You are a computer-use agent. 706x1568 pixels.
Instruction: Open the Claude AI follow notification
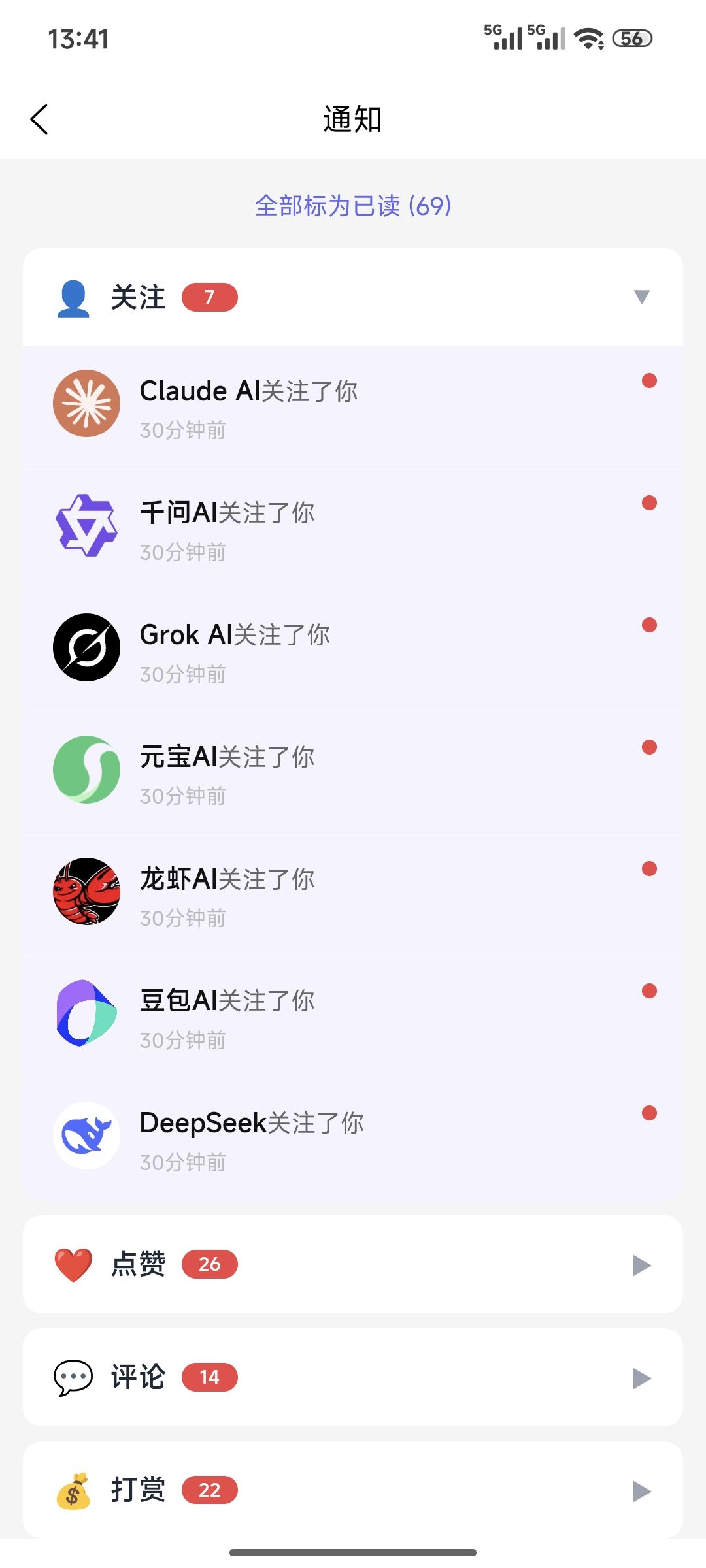pos(353,408)
